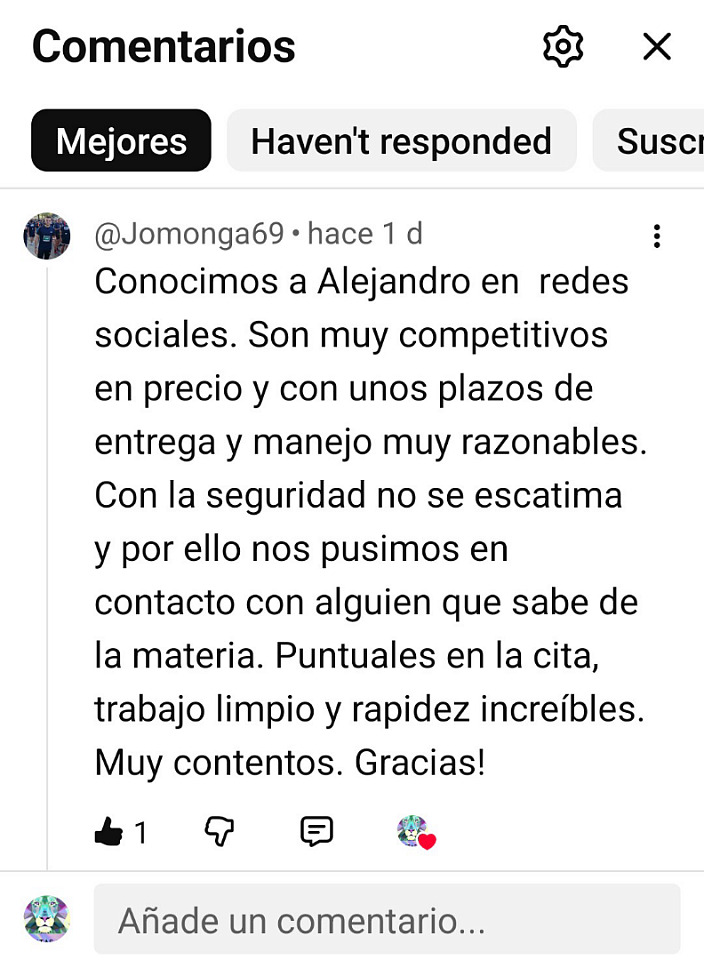Reply to @Jomonga69's comment

pos(317,831)
